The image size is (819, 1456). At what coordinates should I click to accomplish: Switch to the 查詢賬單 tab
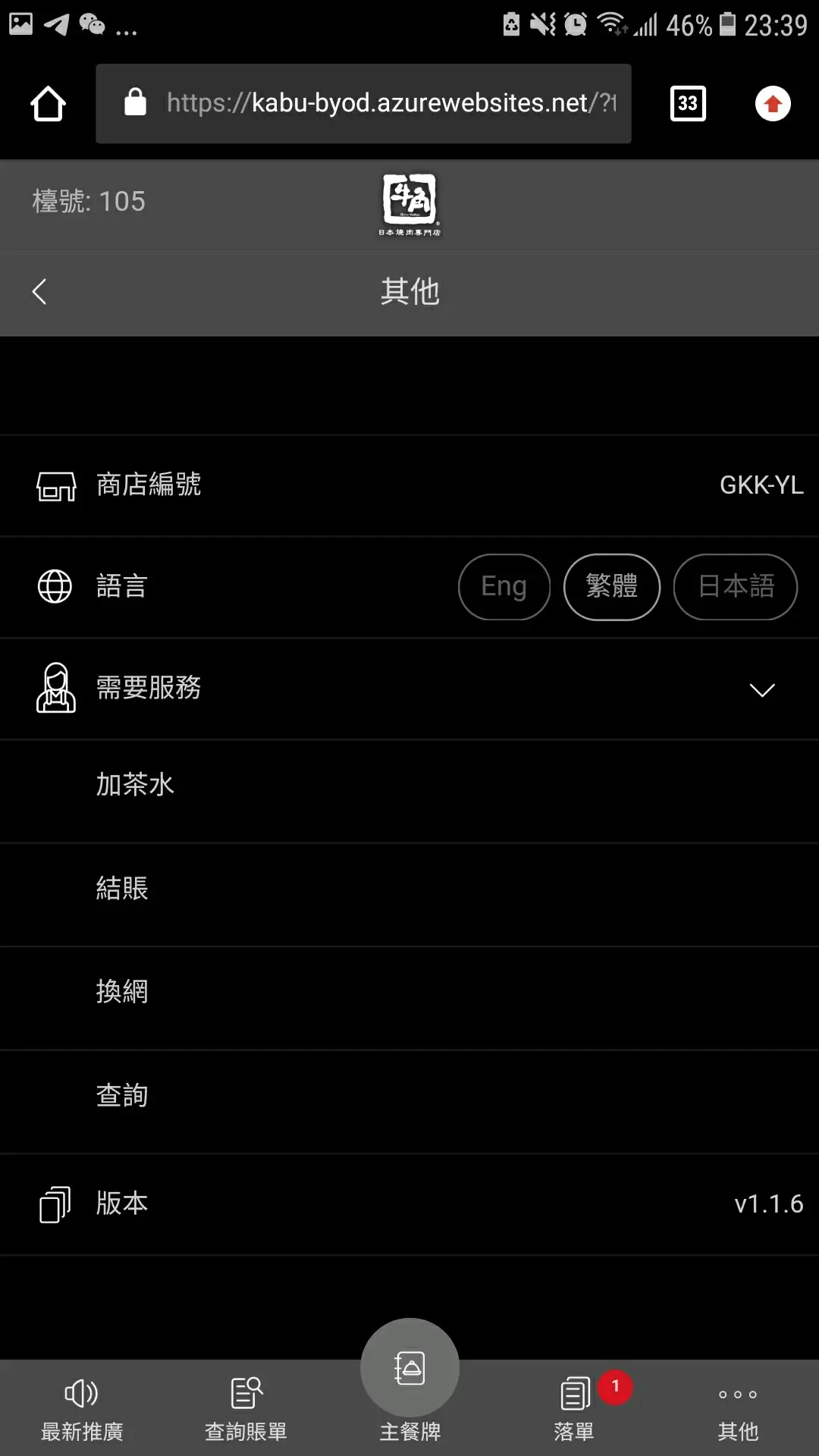click(x=246, y=1409)
